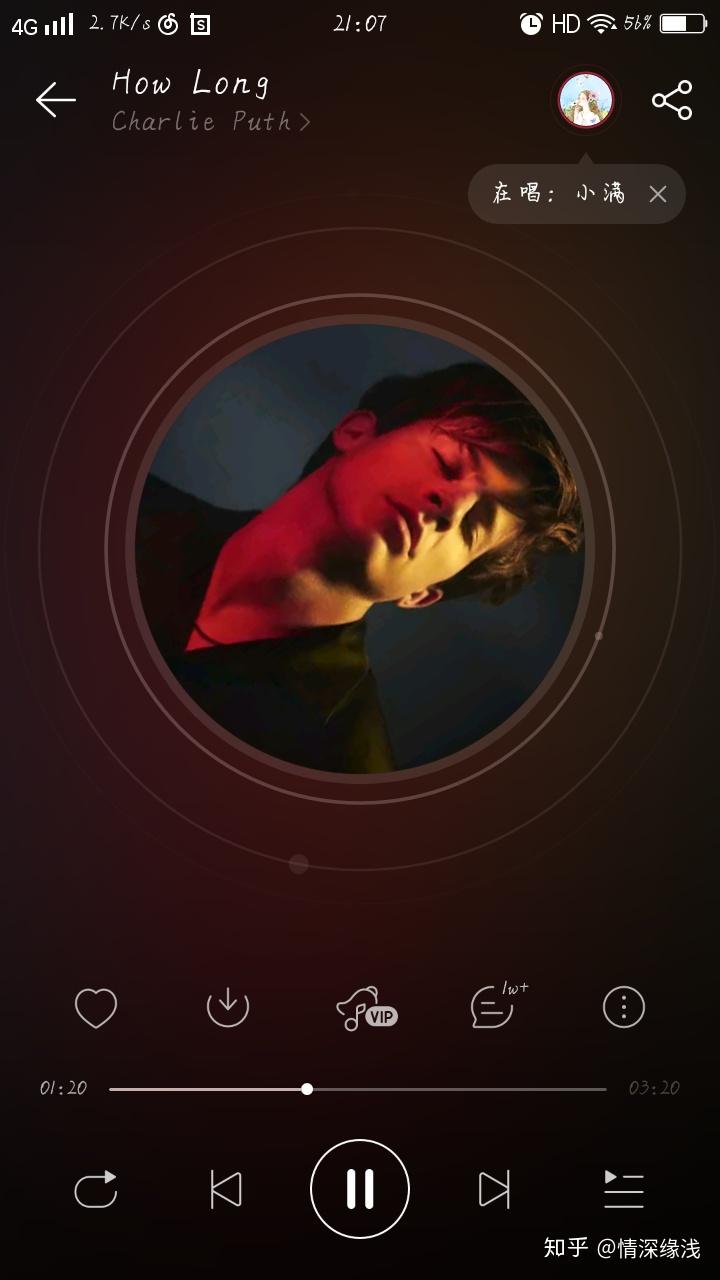Share the song How Long
The width and height of the screenshot is (720, 1280).
point(672,100)
